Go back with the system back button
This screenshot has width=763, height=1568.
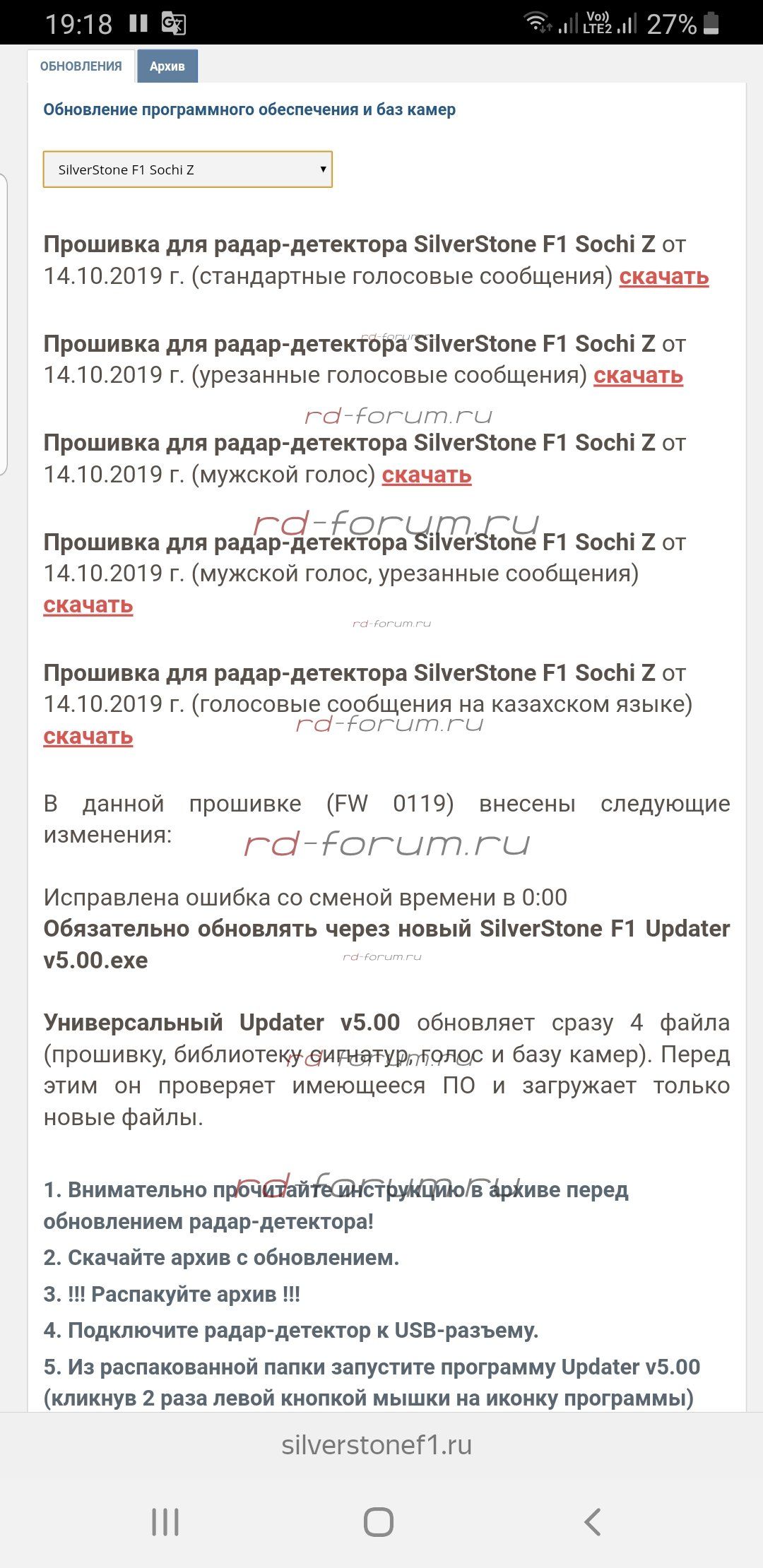(592, 1522)
